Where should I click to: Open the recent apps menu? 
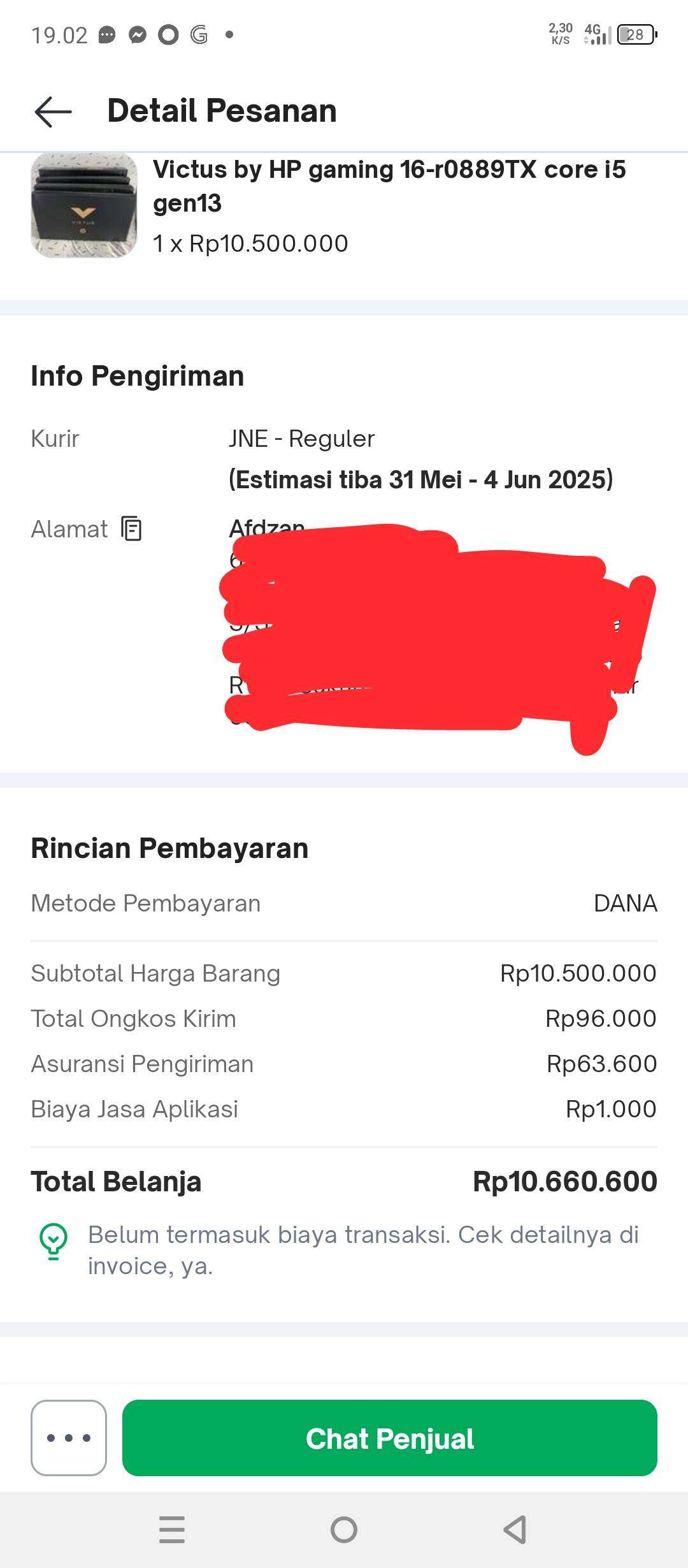pyautogui.click(x=172, y=1529)
